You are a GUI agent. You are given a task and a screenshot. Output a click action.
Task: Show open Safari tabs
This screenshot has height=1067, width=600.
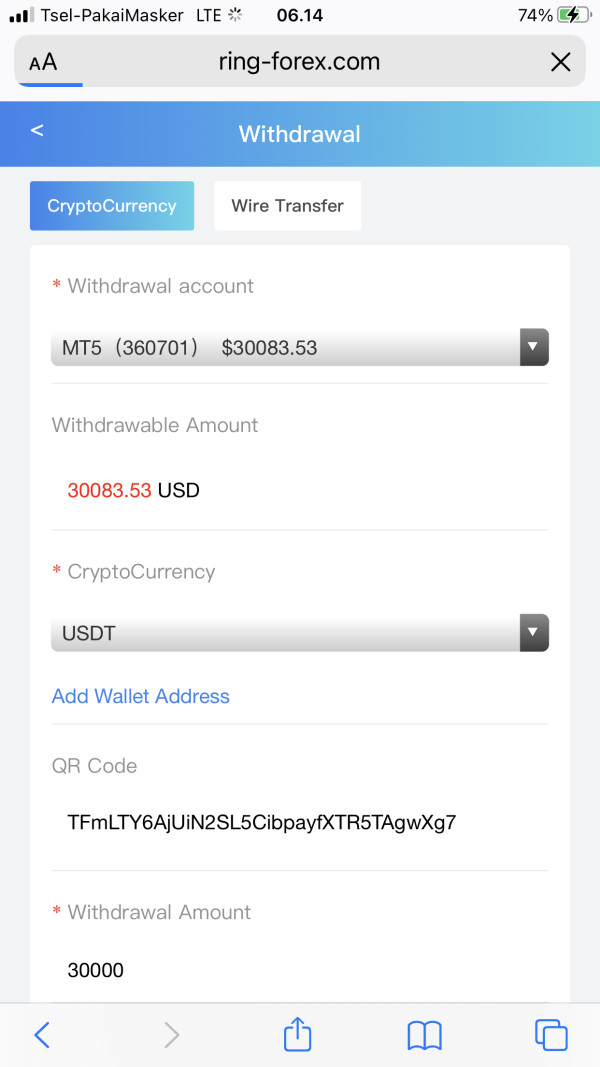[x=551, y=1035]
